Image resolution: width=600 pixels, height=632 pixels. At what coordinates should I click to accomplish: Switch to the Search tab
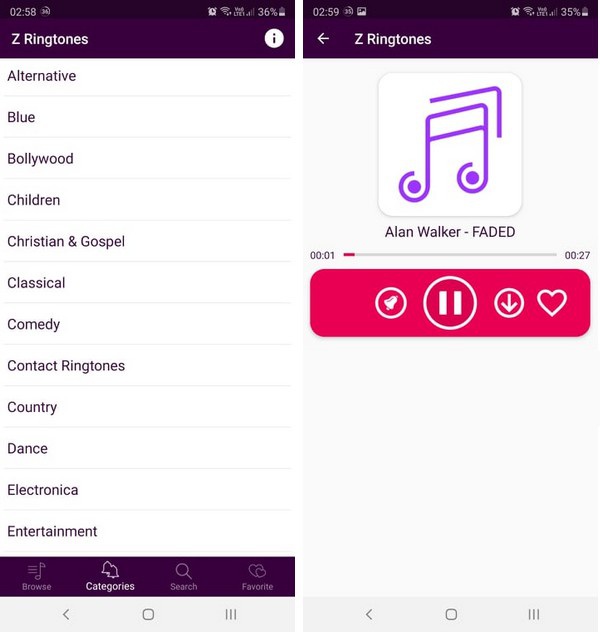point(184,576)
